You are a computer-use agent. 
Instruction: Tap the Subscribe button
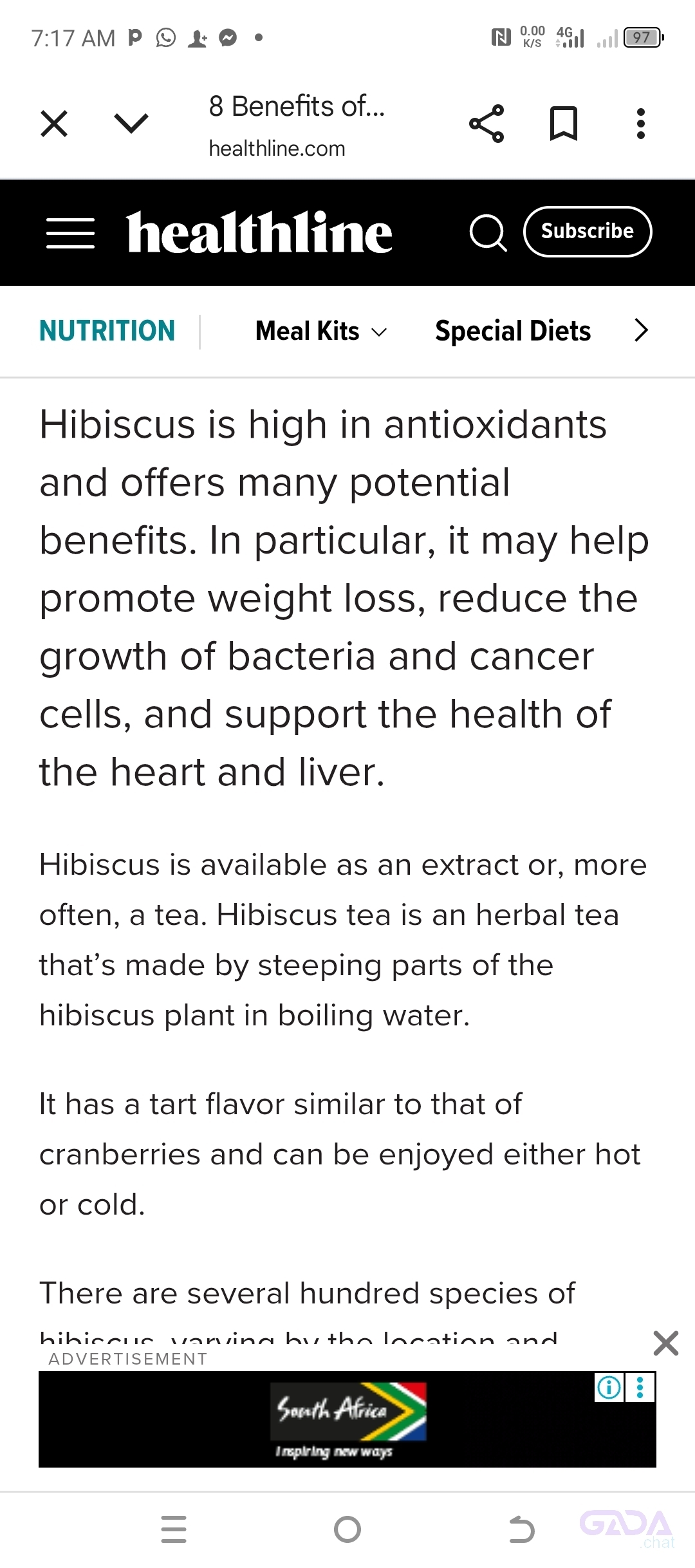pyautogui.click(x=587, y=232)
